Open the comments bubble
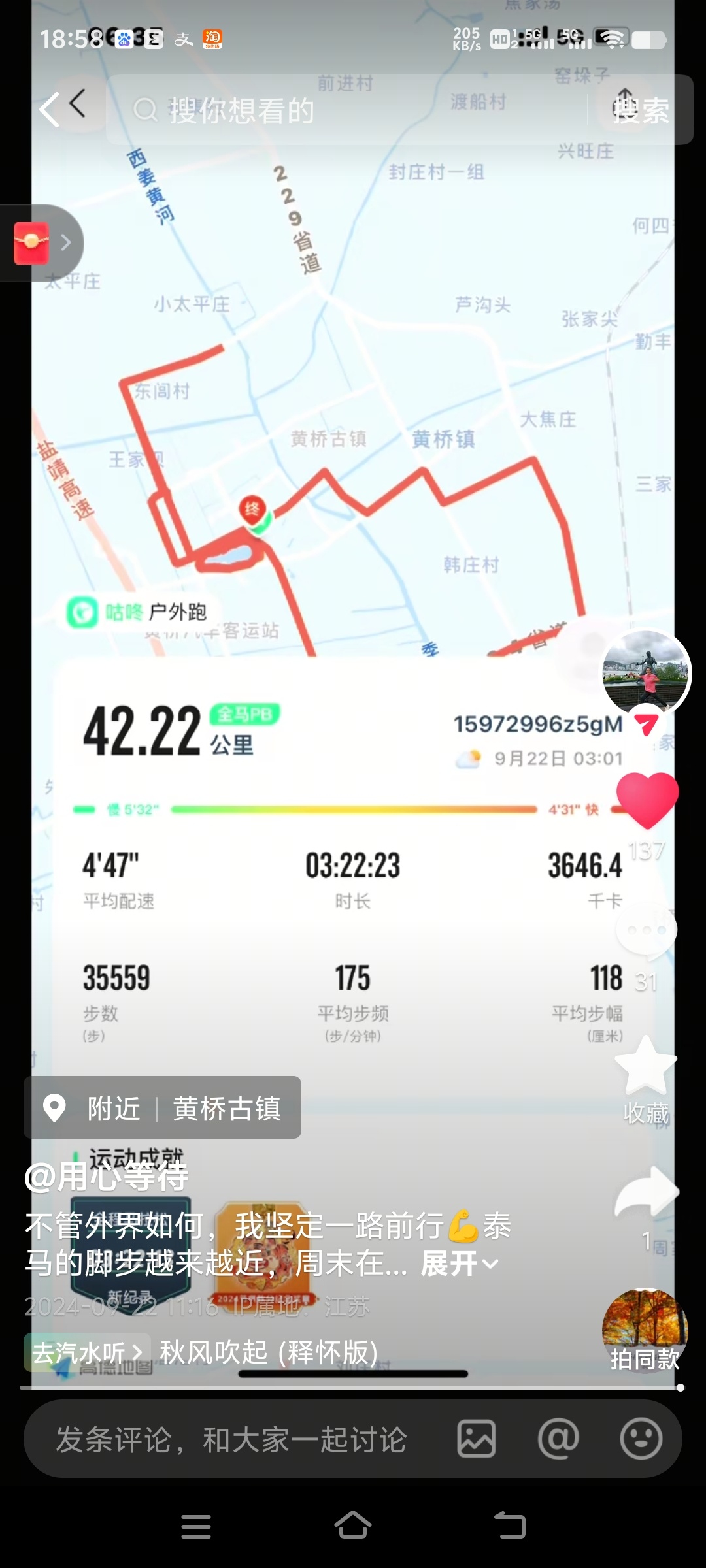This screenshot has height=1568, width=706. (647, 931)
